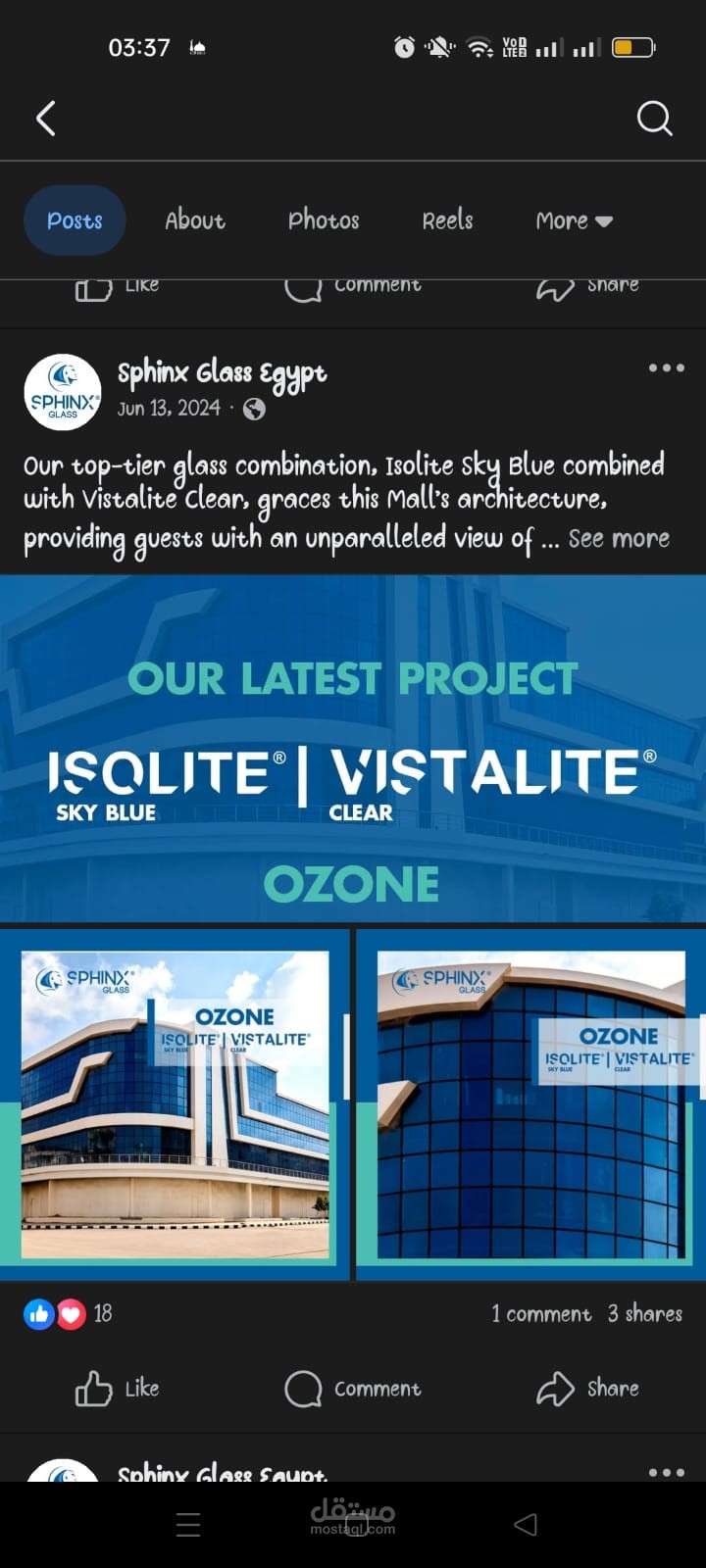This screenshot has width=706, height=1568.
Task: Open the wide Ozone mall building photo
Action: pyautogui.click(x=175, y=1104)
